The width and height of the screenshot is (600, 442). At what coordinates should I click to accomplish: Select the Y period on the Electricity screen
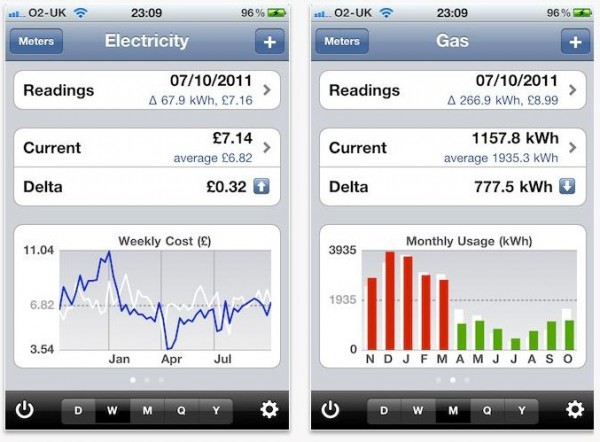(215, 410)
